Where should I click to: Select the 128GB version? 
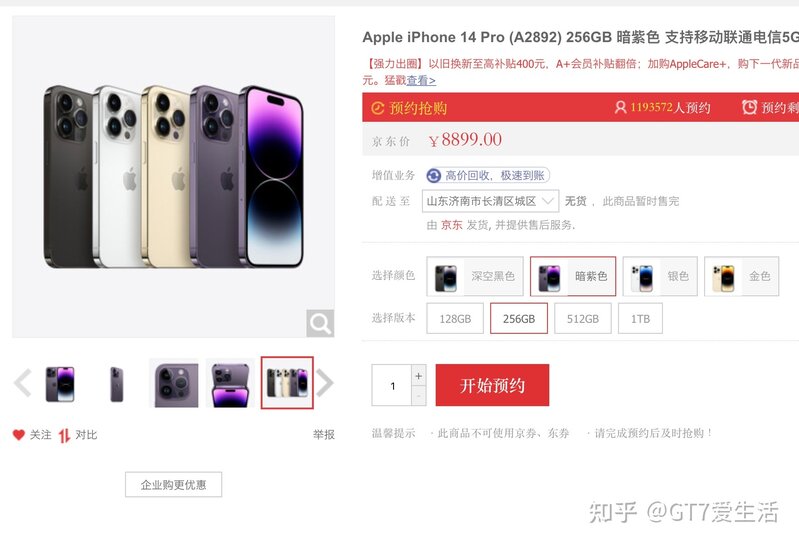click(x=449, y=319)
